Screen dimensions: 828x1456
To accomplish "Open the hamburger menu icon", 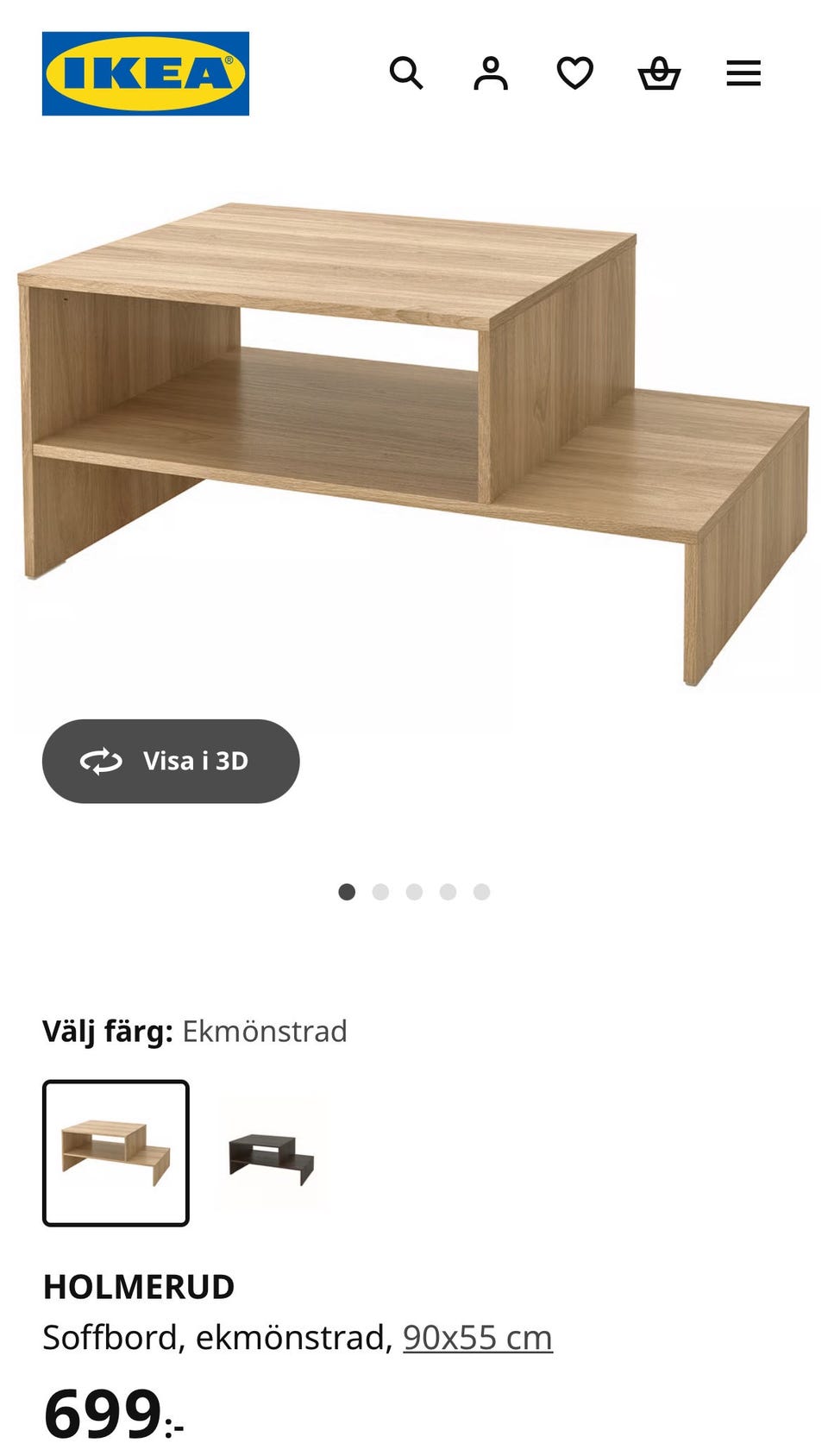I will point(743,73).
